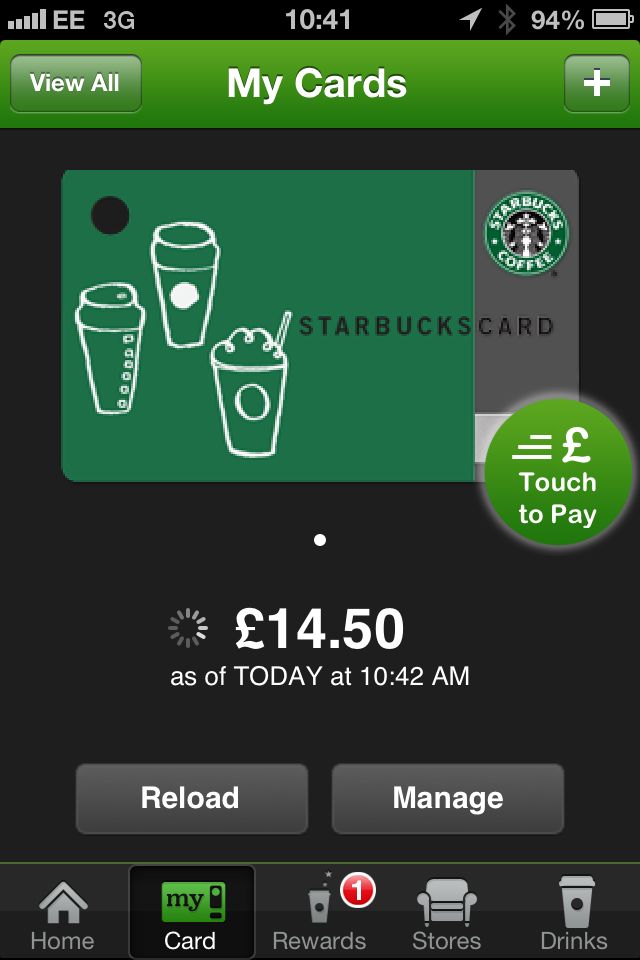The image size is (640, 960).
Task: Reload the card balance
Action: [192, 798]
